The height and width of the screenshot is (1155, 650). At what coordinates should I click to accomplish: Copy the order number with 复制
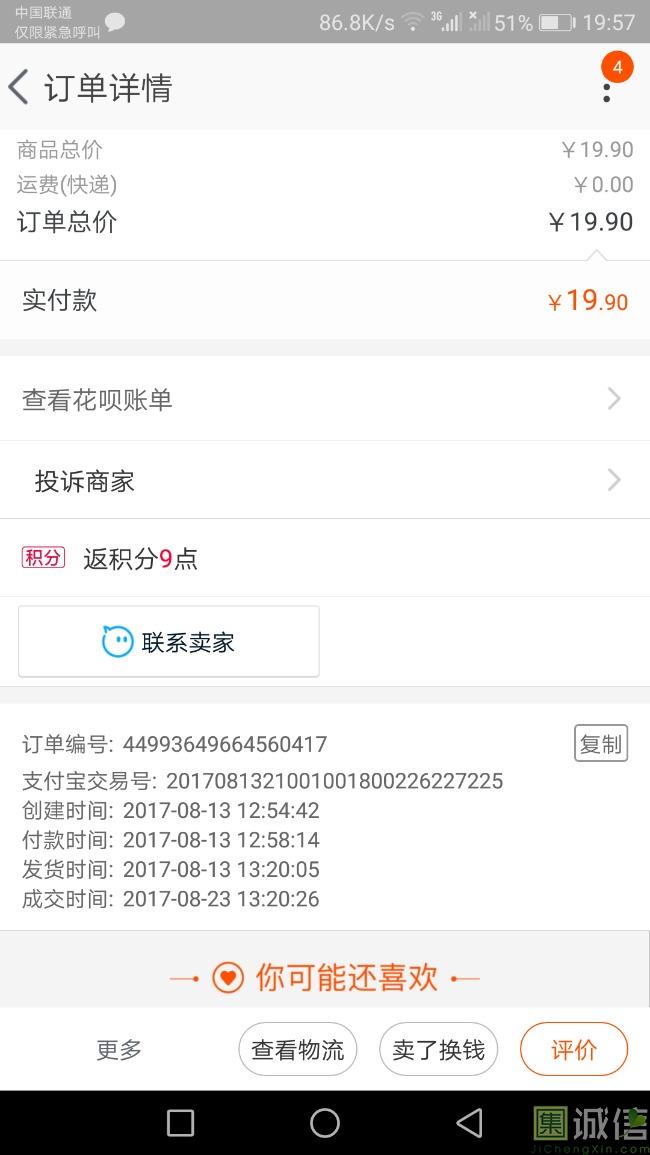coord(601,744)
